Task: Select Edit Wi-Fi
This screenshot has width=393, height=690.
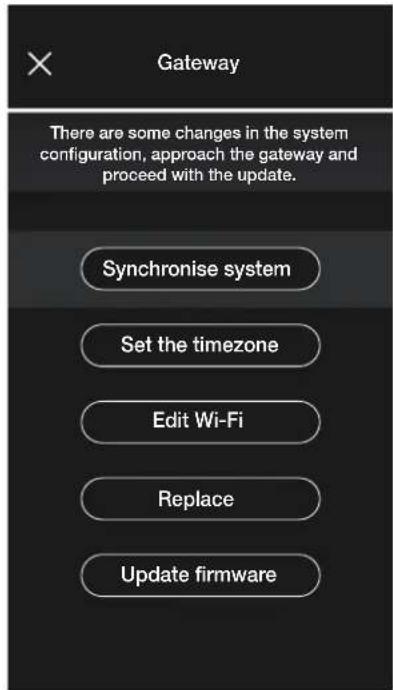Action: click(200, 422)
